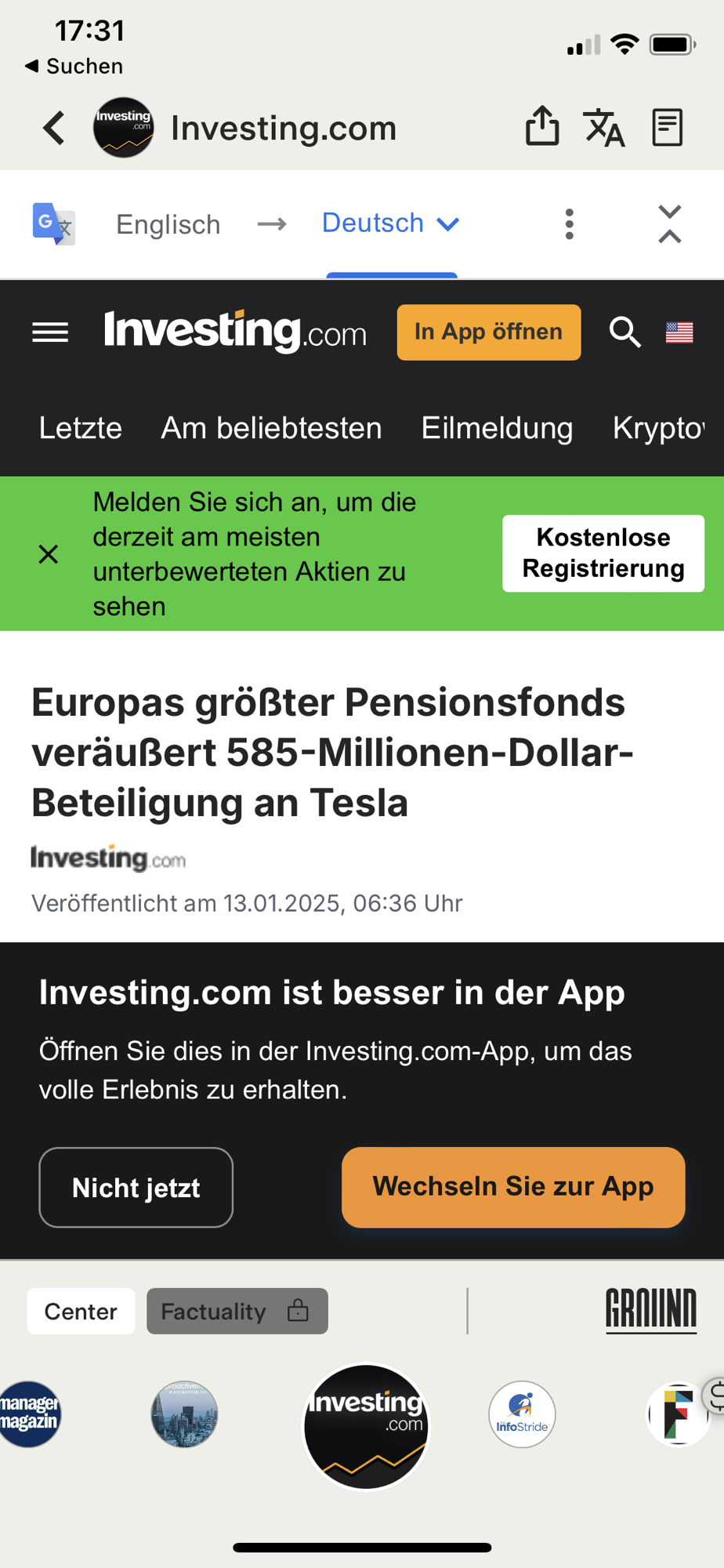Choose Nicht jetzt
The height and width of the screenshot is (1568, 724).
click(136, 1187)
